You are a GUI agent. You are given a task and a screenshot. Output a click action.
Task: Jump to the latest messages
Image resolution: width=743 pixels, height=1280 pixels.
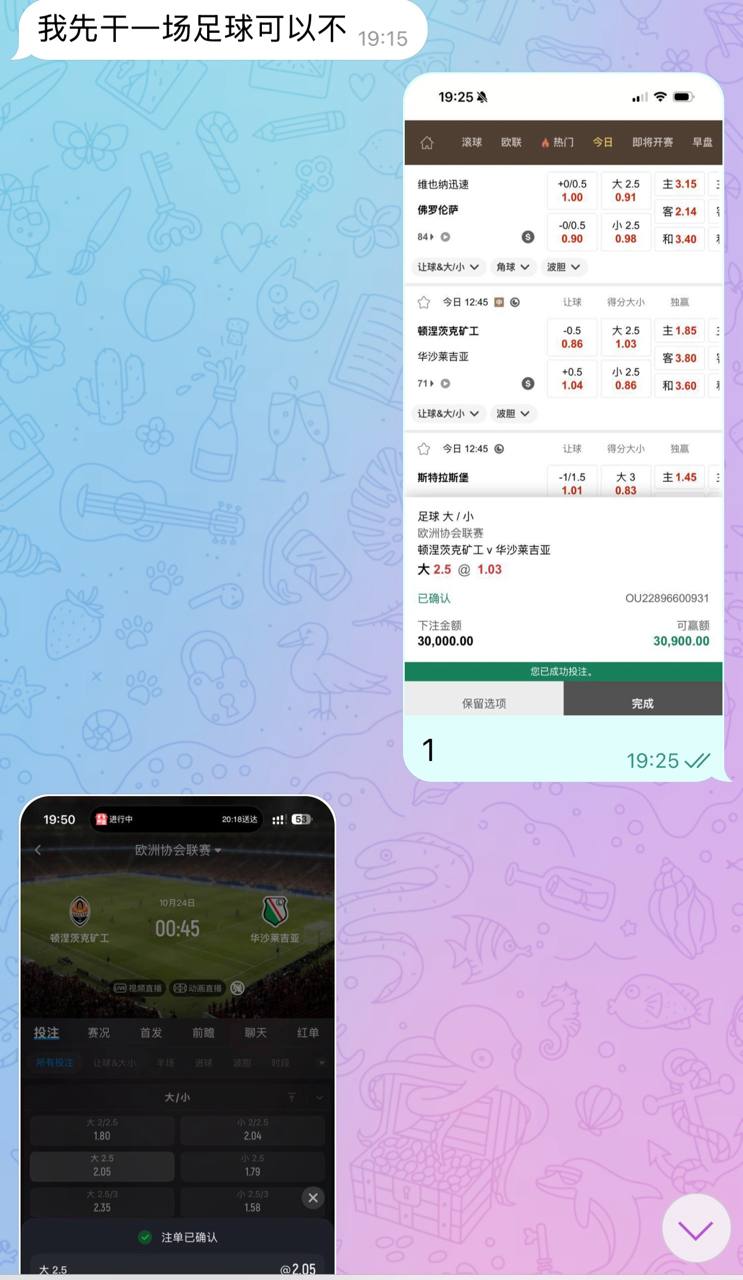coord(696,1227)
